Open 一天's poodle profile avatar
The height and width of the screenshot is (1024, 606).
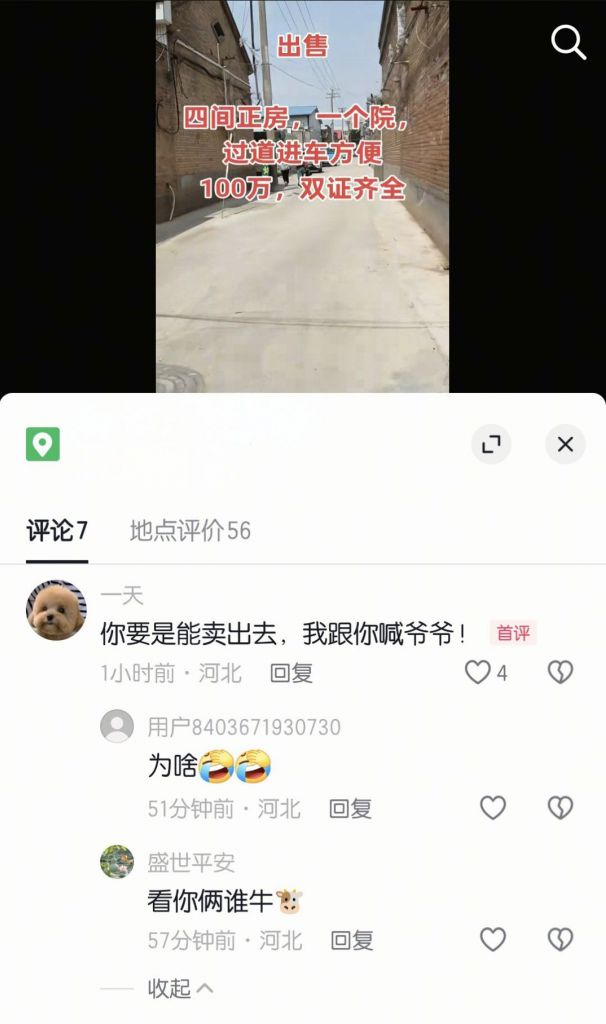(56, 610)
